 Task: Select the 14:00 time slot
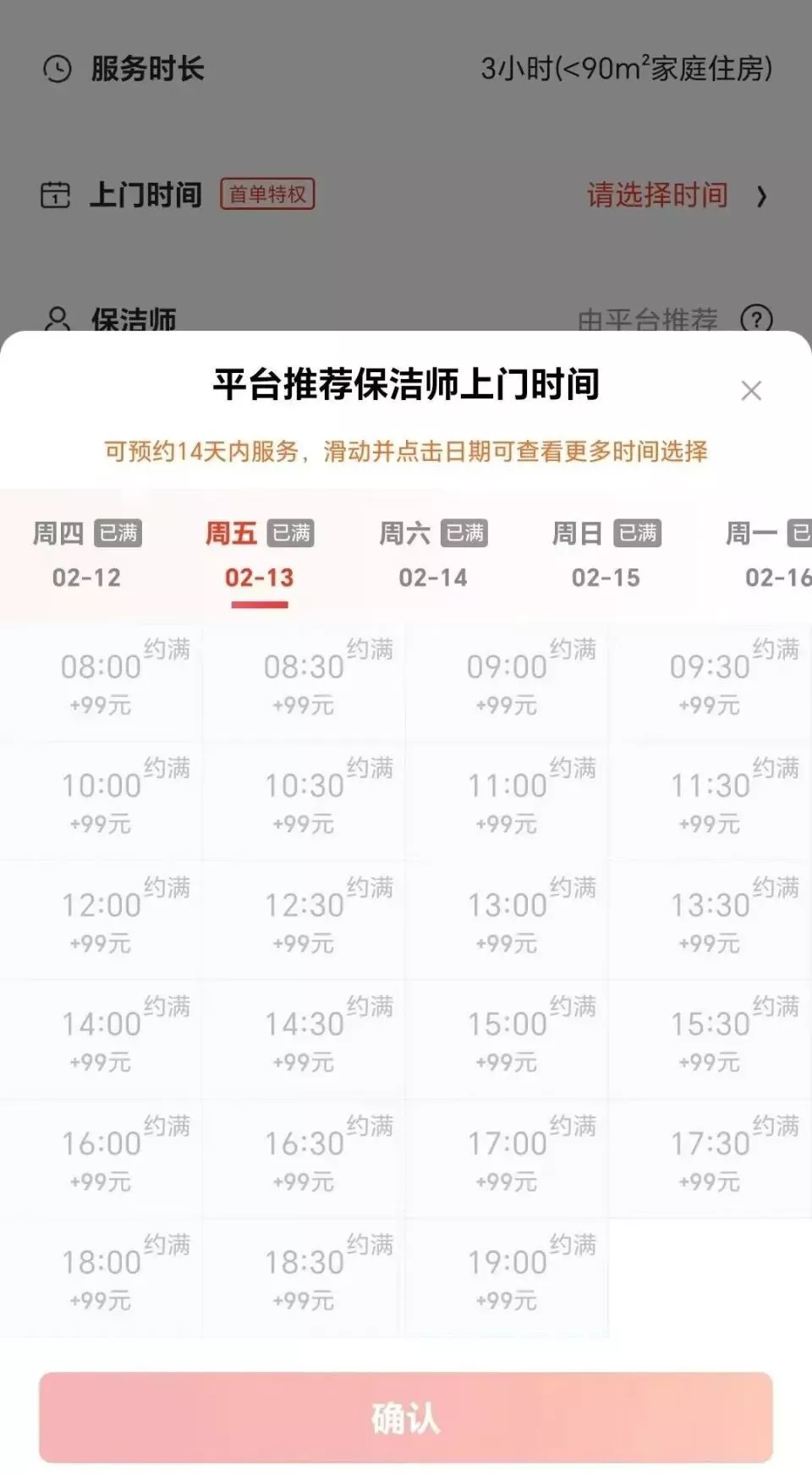(x=101, y=1039)
